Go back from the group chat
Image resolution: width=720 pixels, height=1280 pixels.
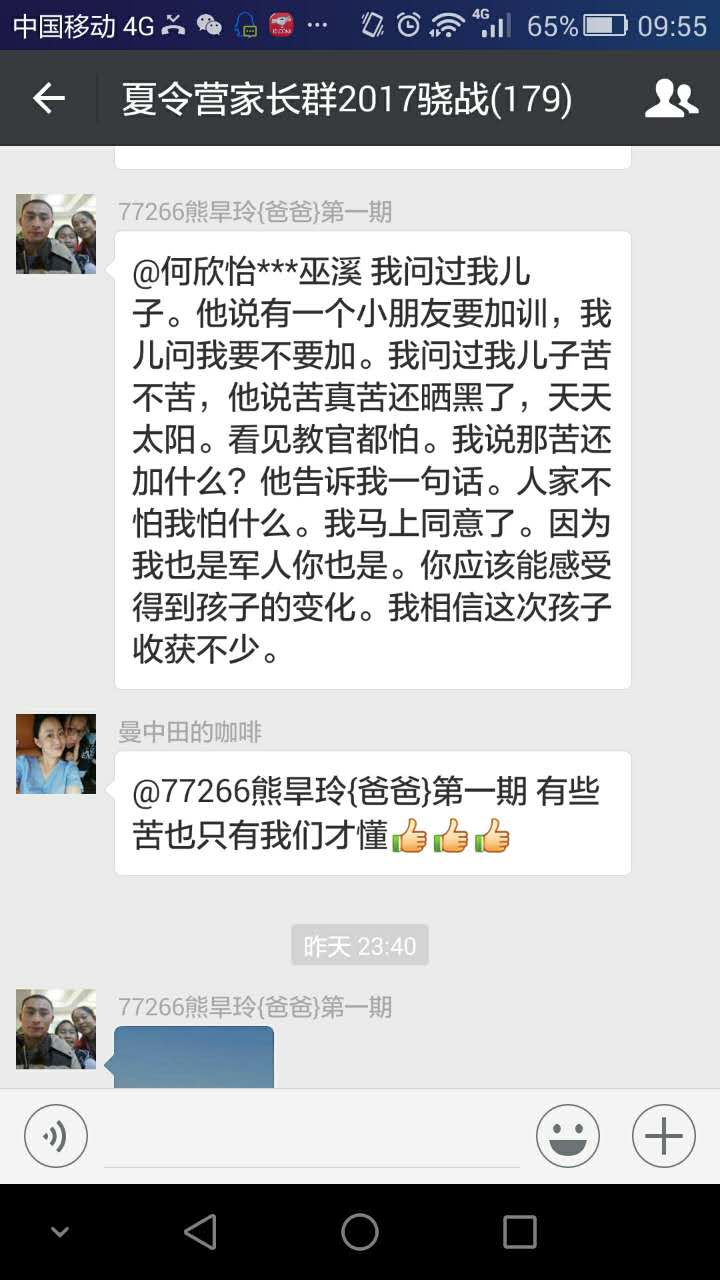pyautogui.click(x=48, y=98)
